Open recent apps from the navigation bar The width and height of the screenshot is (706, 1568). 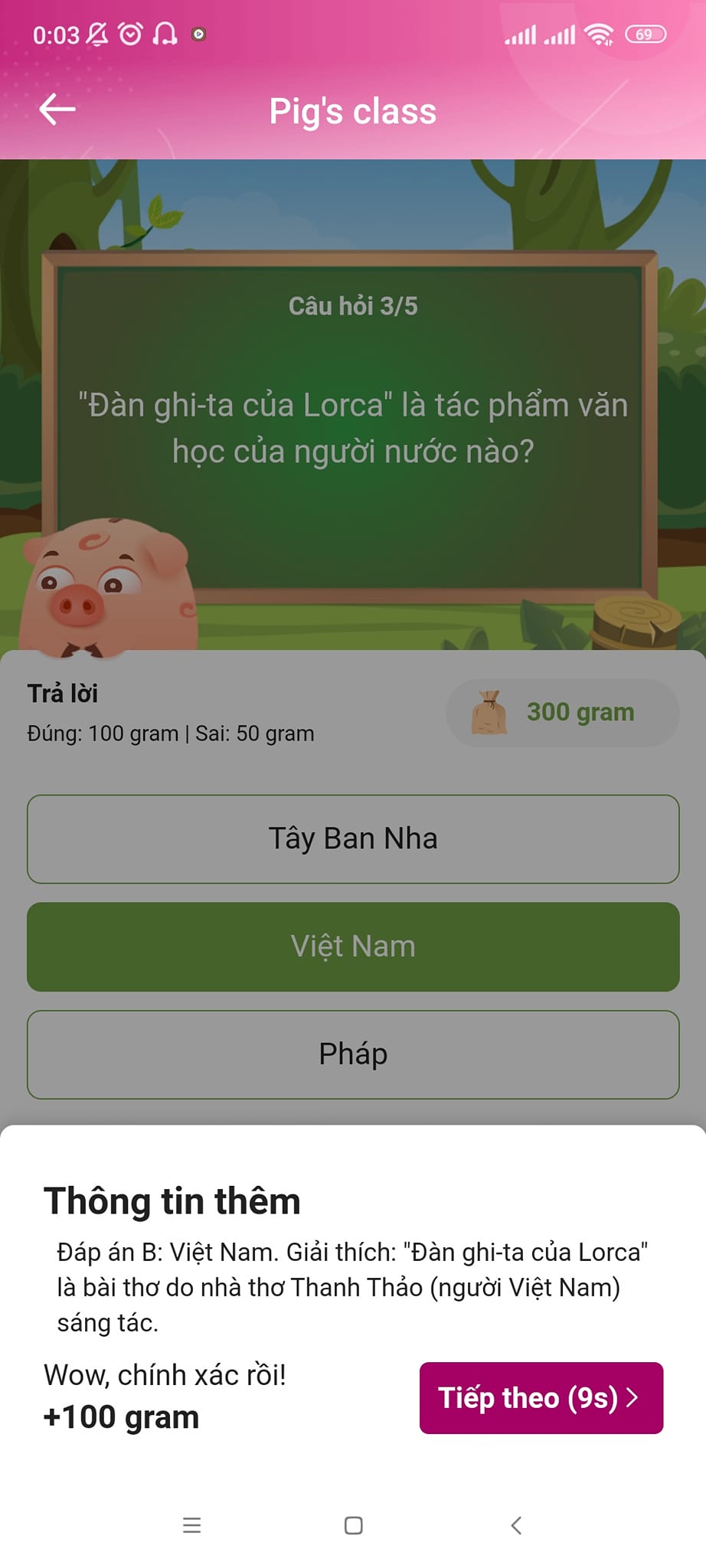click(x=191, y=1525)
